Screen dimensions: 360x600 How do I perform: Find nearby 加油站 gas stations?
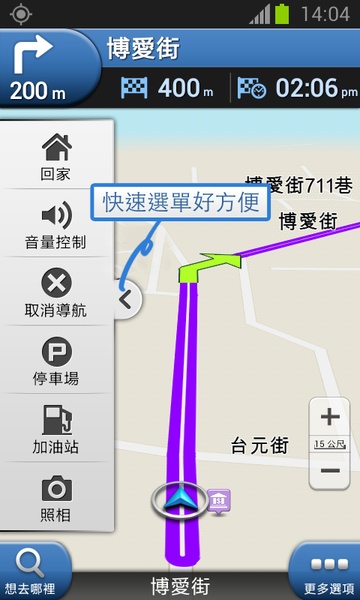(56, 429)
